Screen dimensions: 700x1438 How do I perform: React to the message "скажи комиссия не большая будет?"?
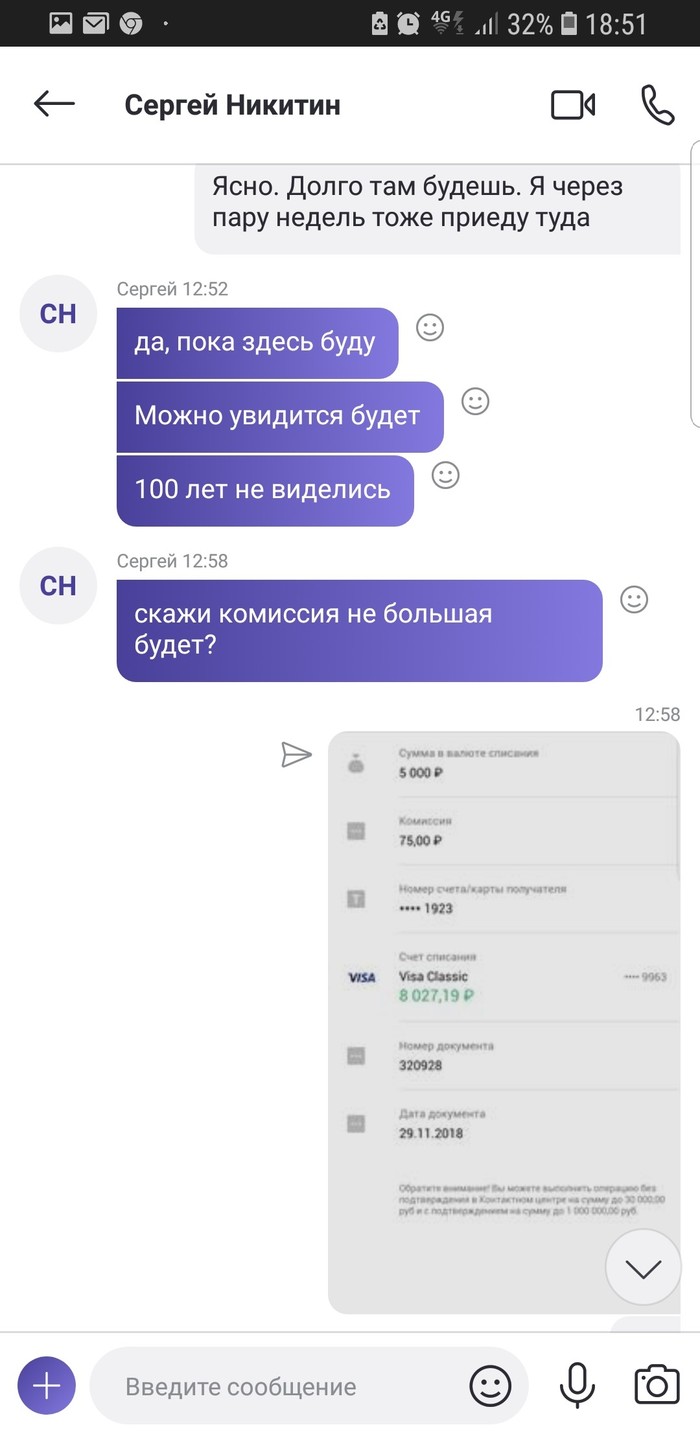coord(634,599)
